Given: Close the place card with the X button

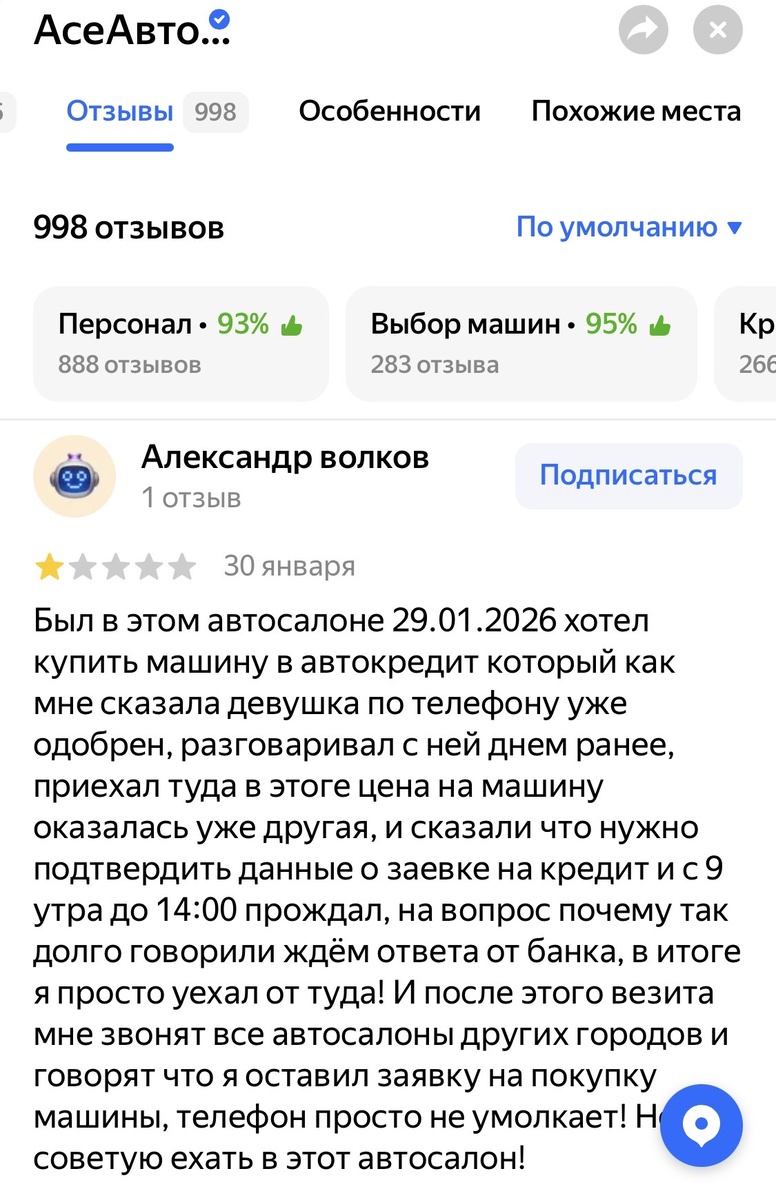Looking at the screenshot, I should point(717,29).
